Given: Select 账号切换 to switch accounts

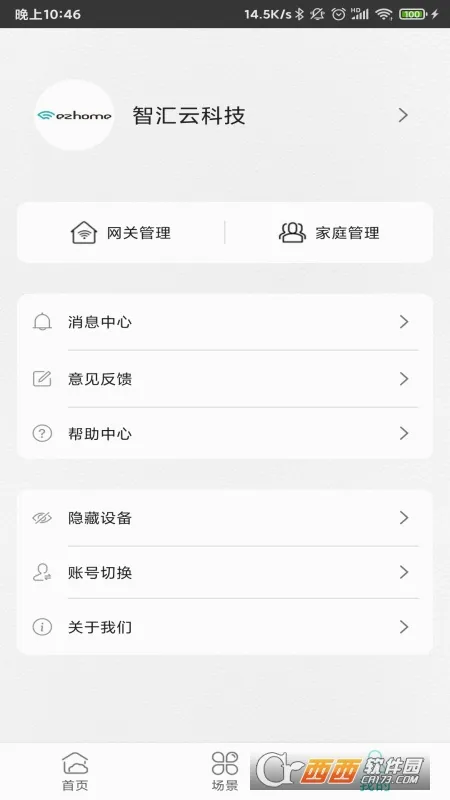Looking at the screenshot, I should coord(224,572).
